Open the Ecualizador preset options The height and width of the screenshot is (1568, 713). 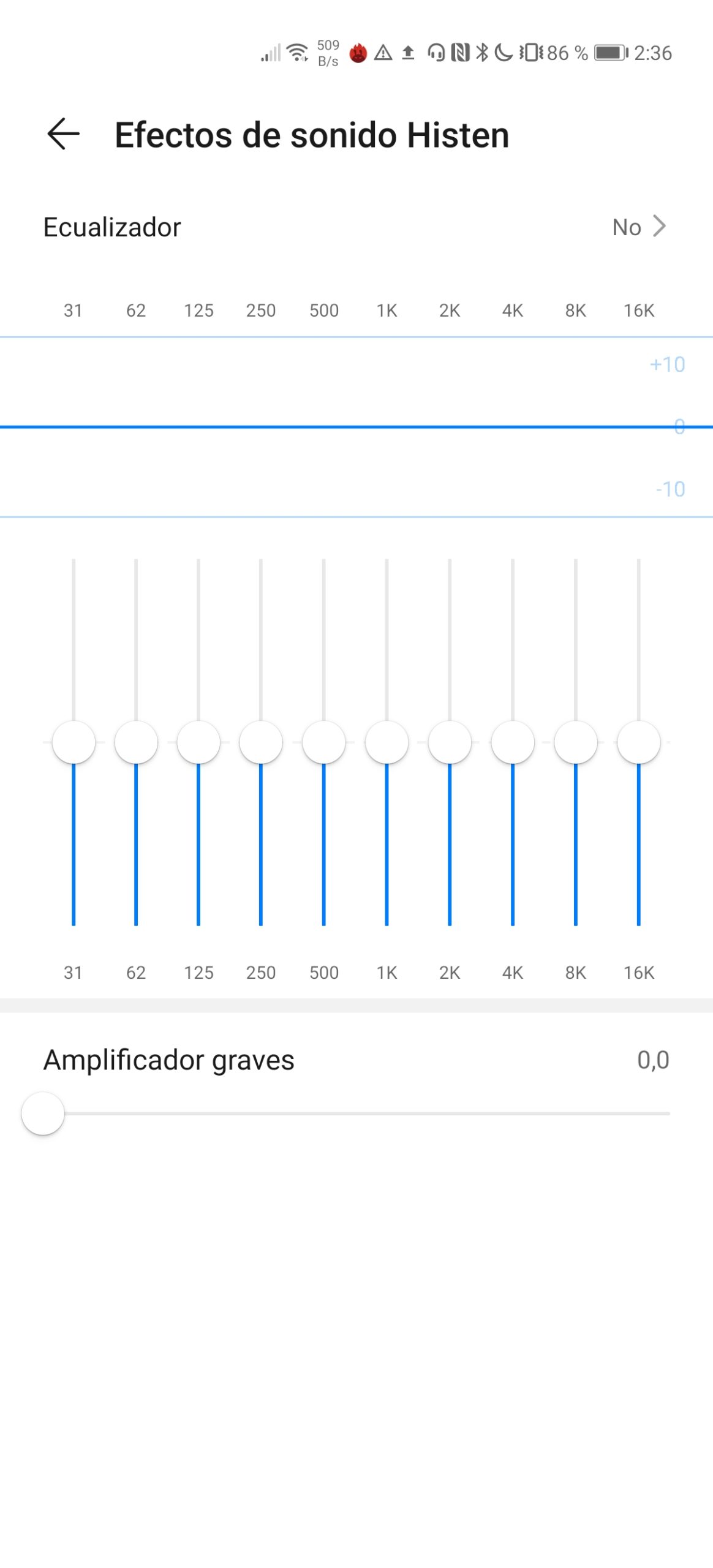tap(356, 227)
